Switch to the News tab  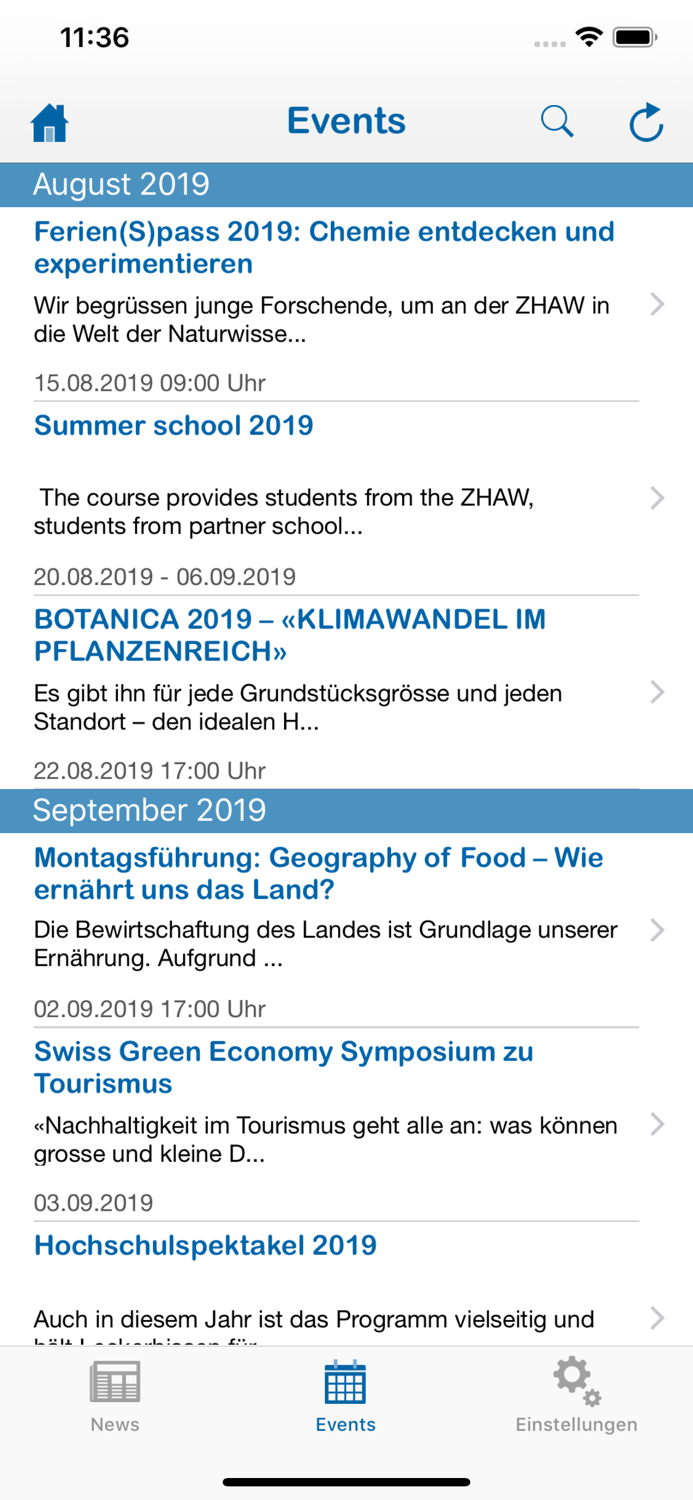pyautogui.click(x=115, y=1397)
